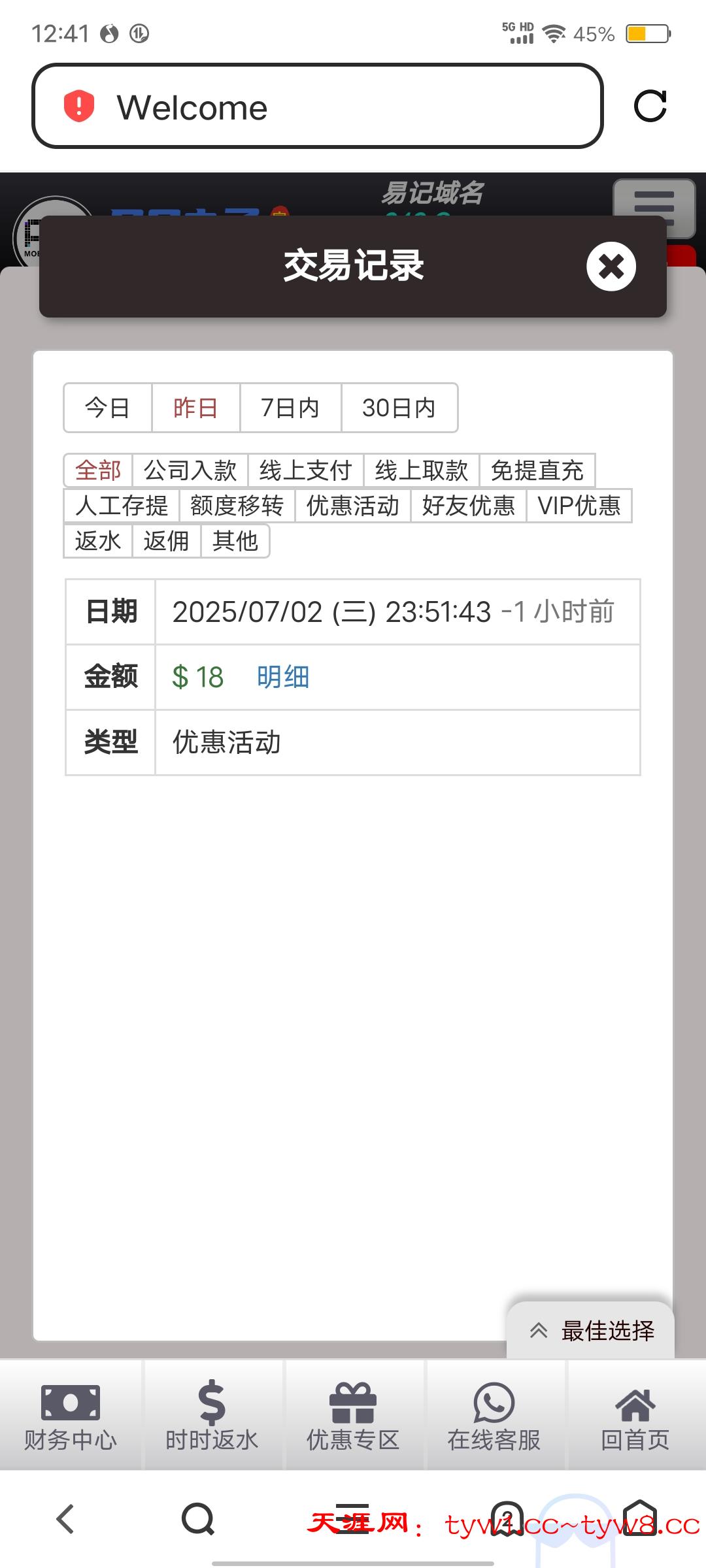
Task: Open the 明细 details link
Action: pyautogui.click(x=283, y=678)
